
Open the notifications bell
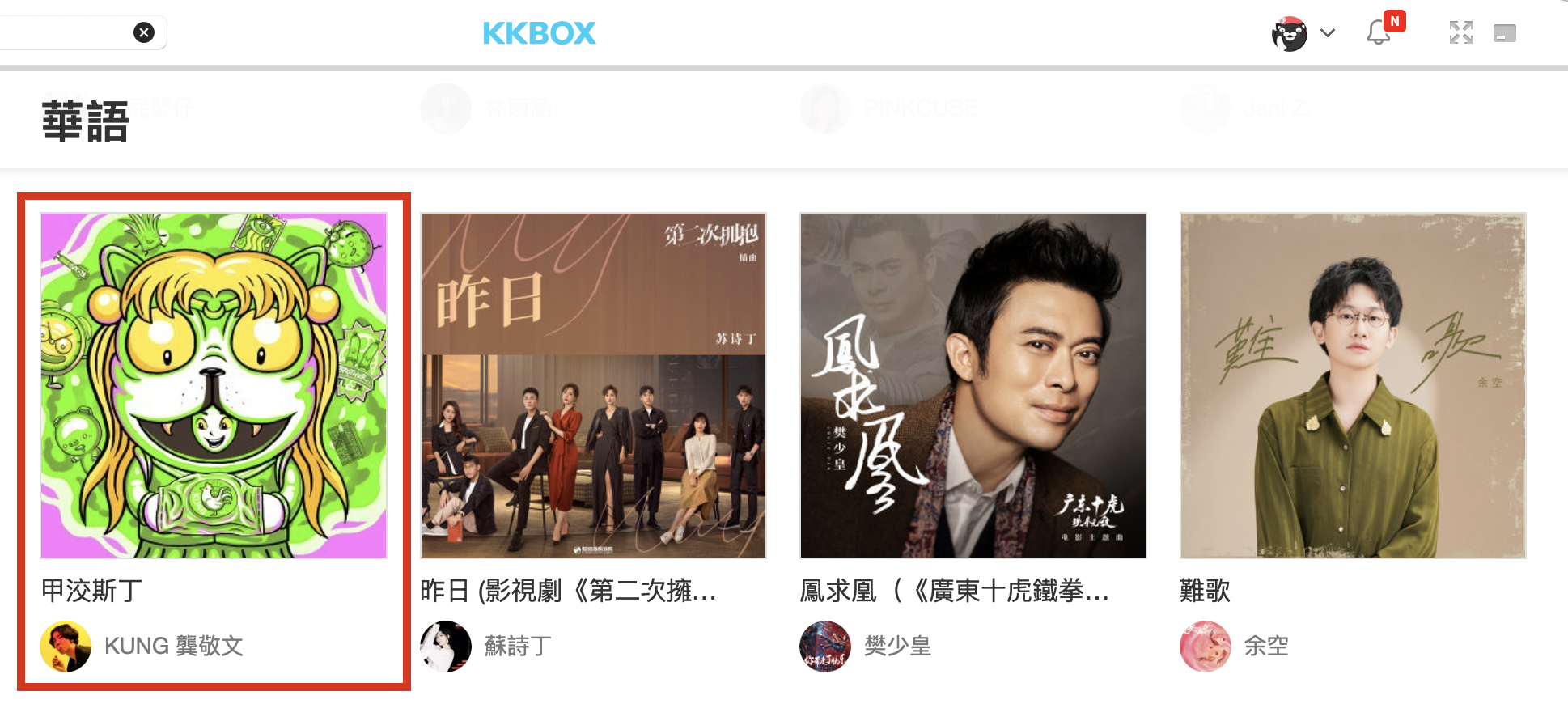1379,33
